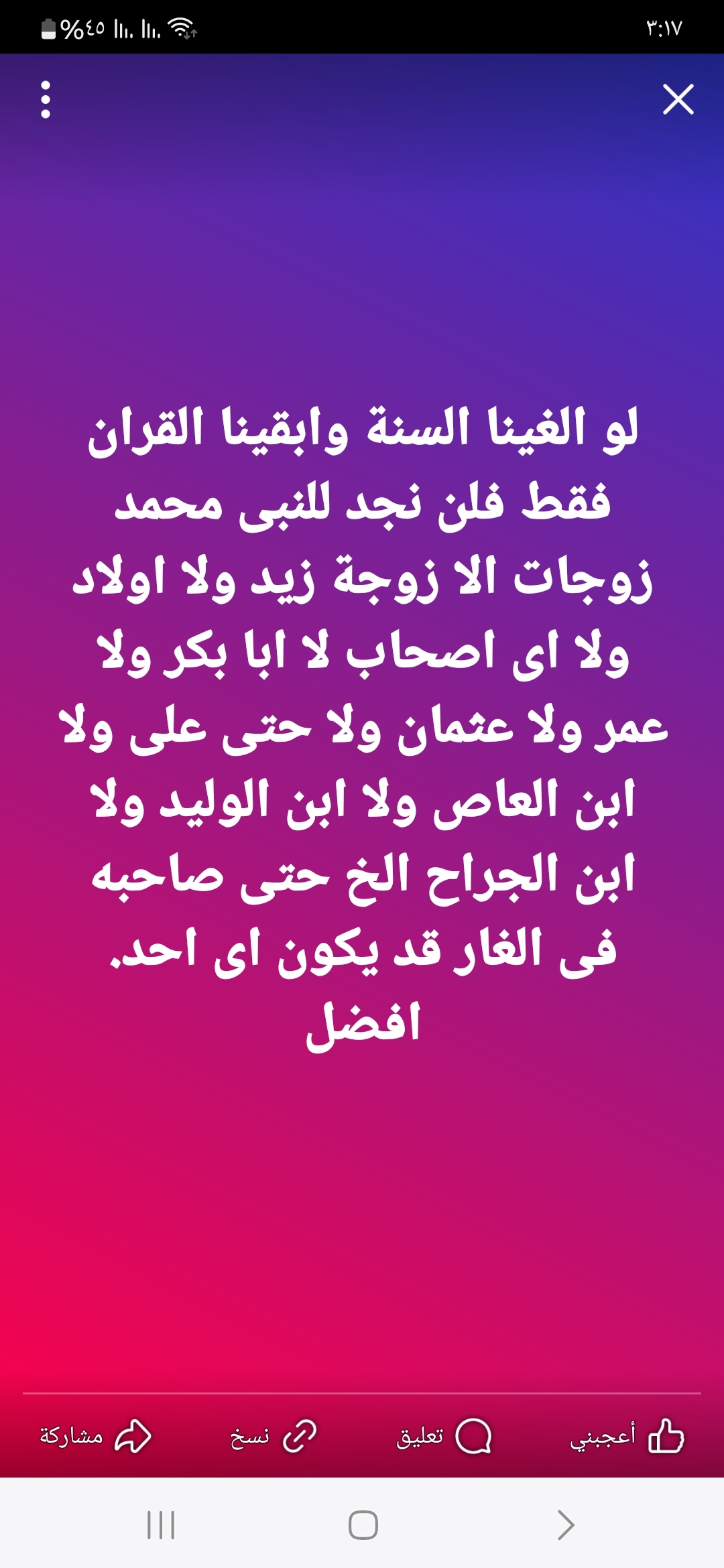Go to the home screen

click(x=363, y=1525)
